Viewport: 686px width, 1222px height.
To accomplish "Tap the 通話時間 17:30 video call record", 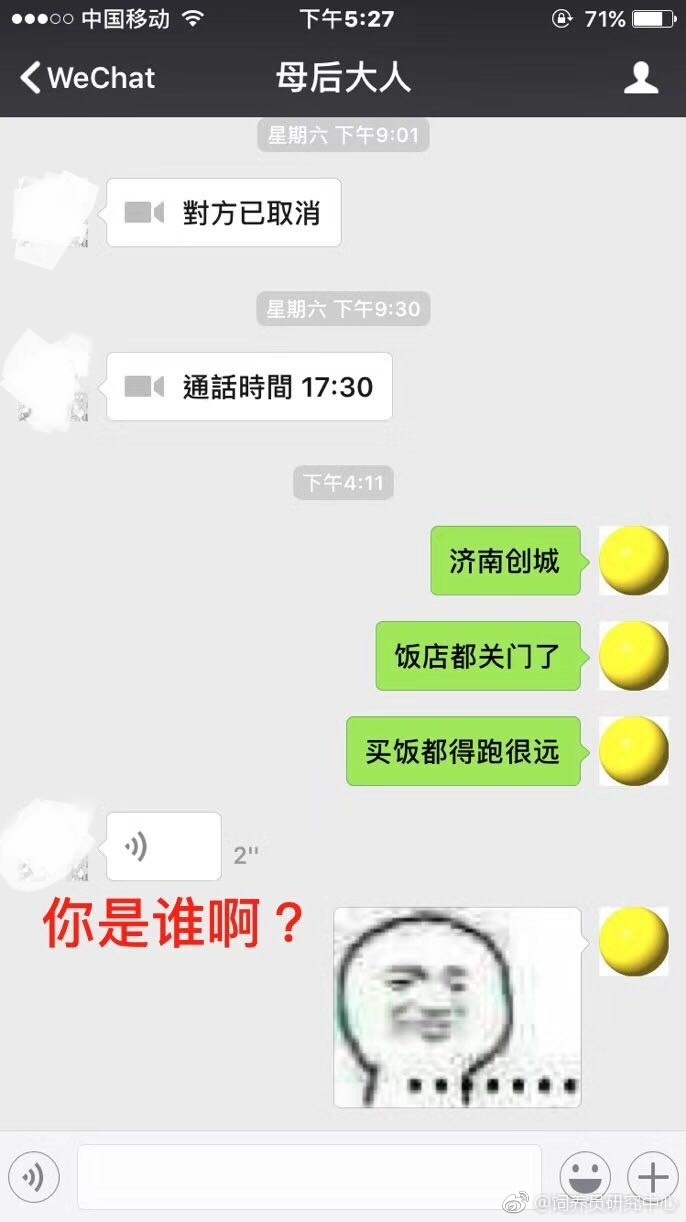I will click(250, 387).
